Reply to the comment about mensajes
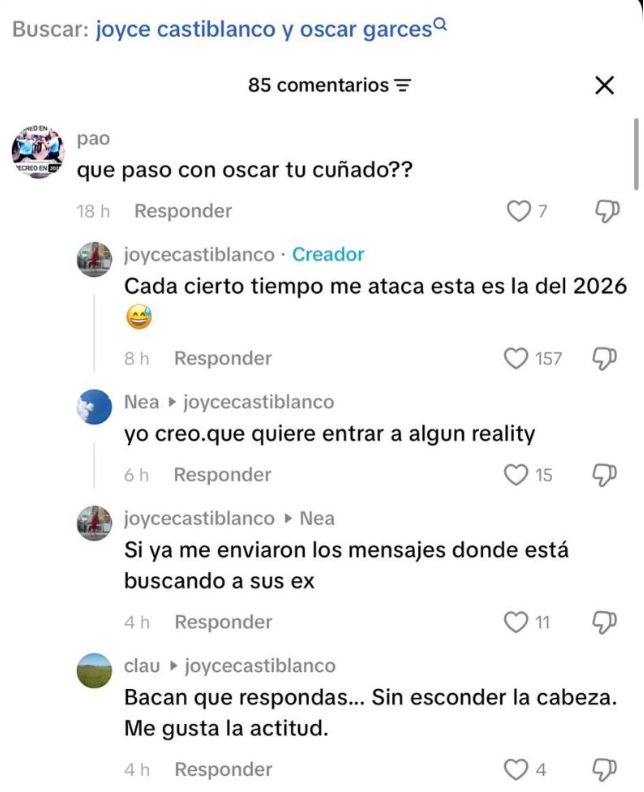644x792 pixels. pyautogui.click(x=223, y=622)
